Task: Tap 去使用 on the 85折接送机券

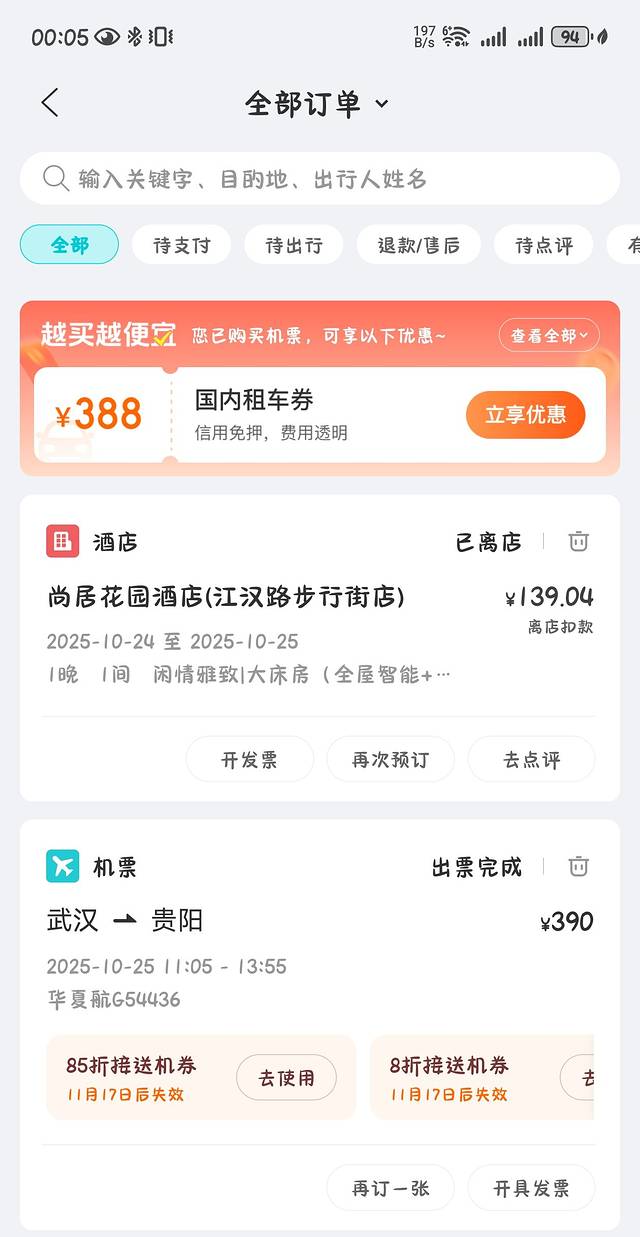Action: click(286, 1078)
